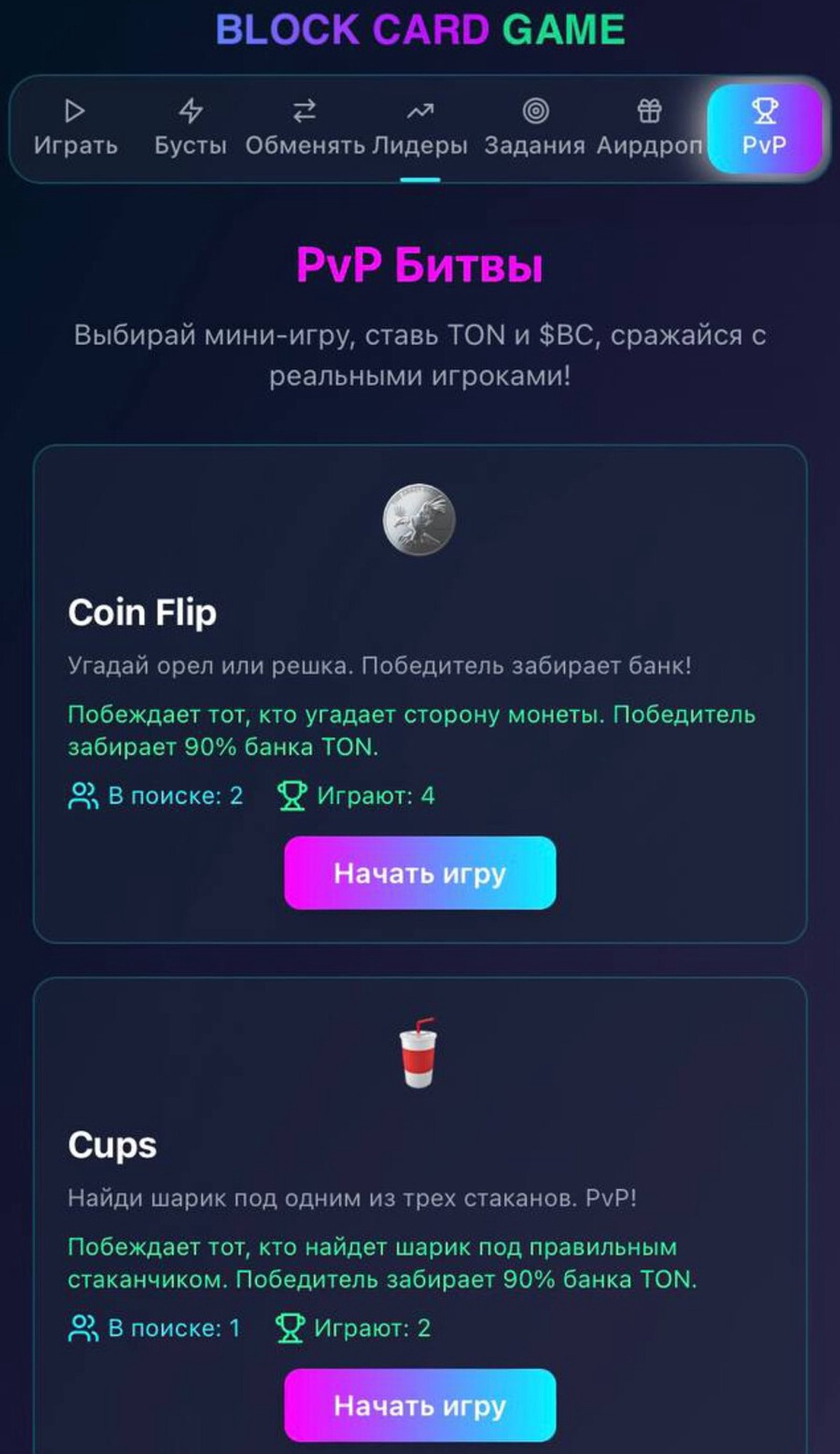Select the play icon above Играть
This screenshot has height=1454, width=840.
[x=74, y=111]
